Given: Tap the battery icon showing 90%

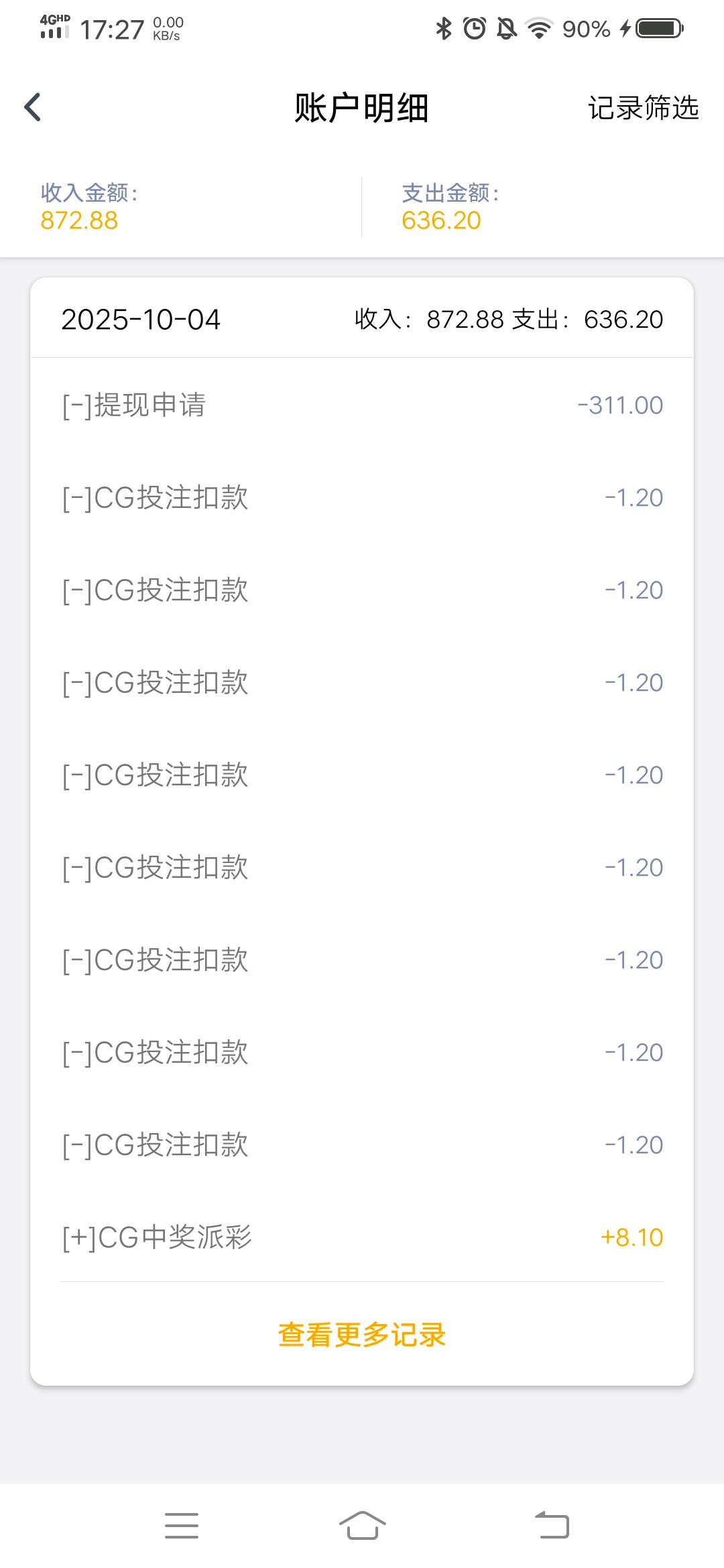Looking at the screenshot, I should 659,27.
